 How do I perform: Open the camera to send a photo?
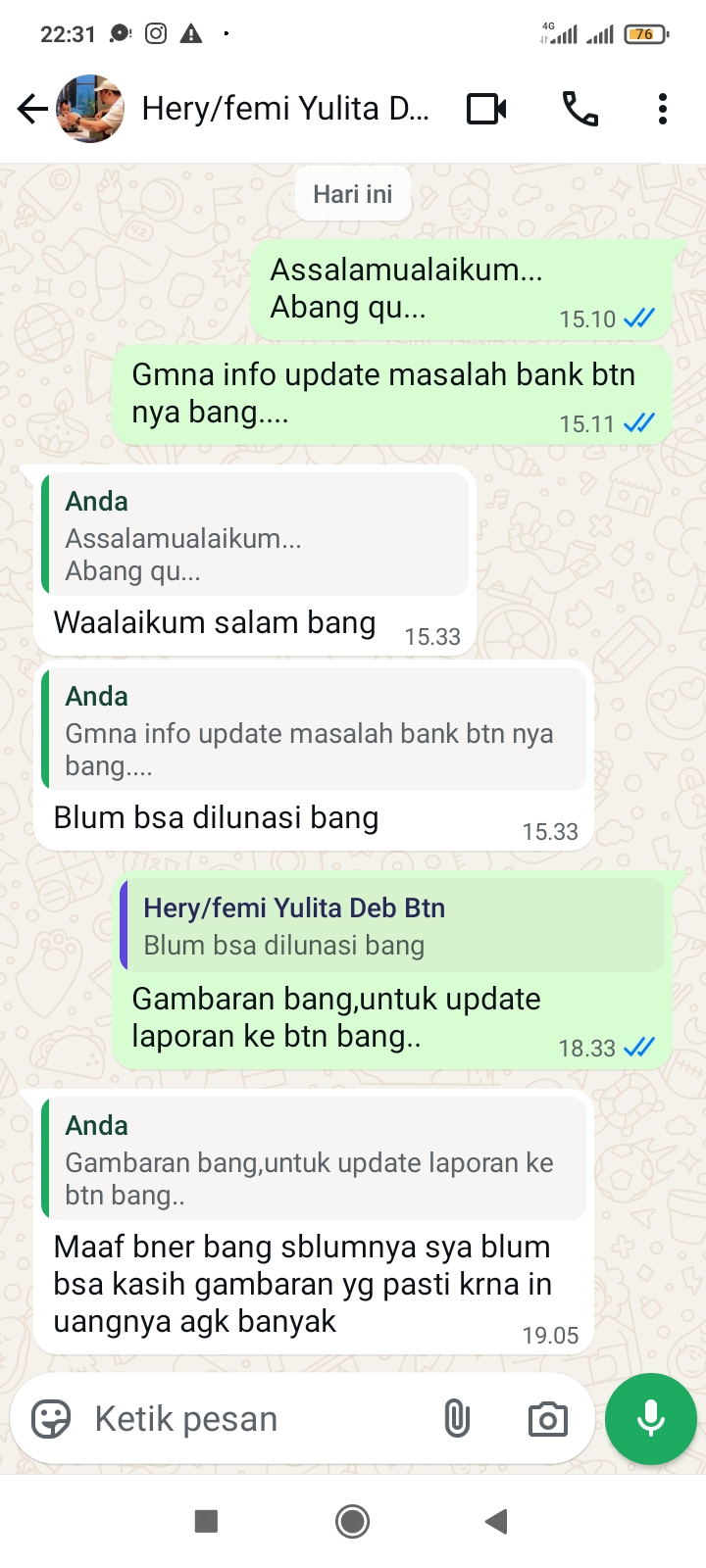tap(547, 1418)
